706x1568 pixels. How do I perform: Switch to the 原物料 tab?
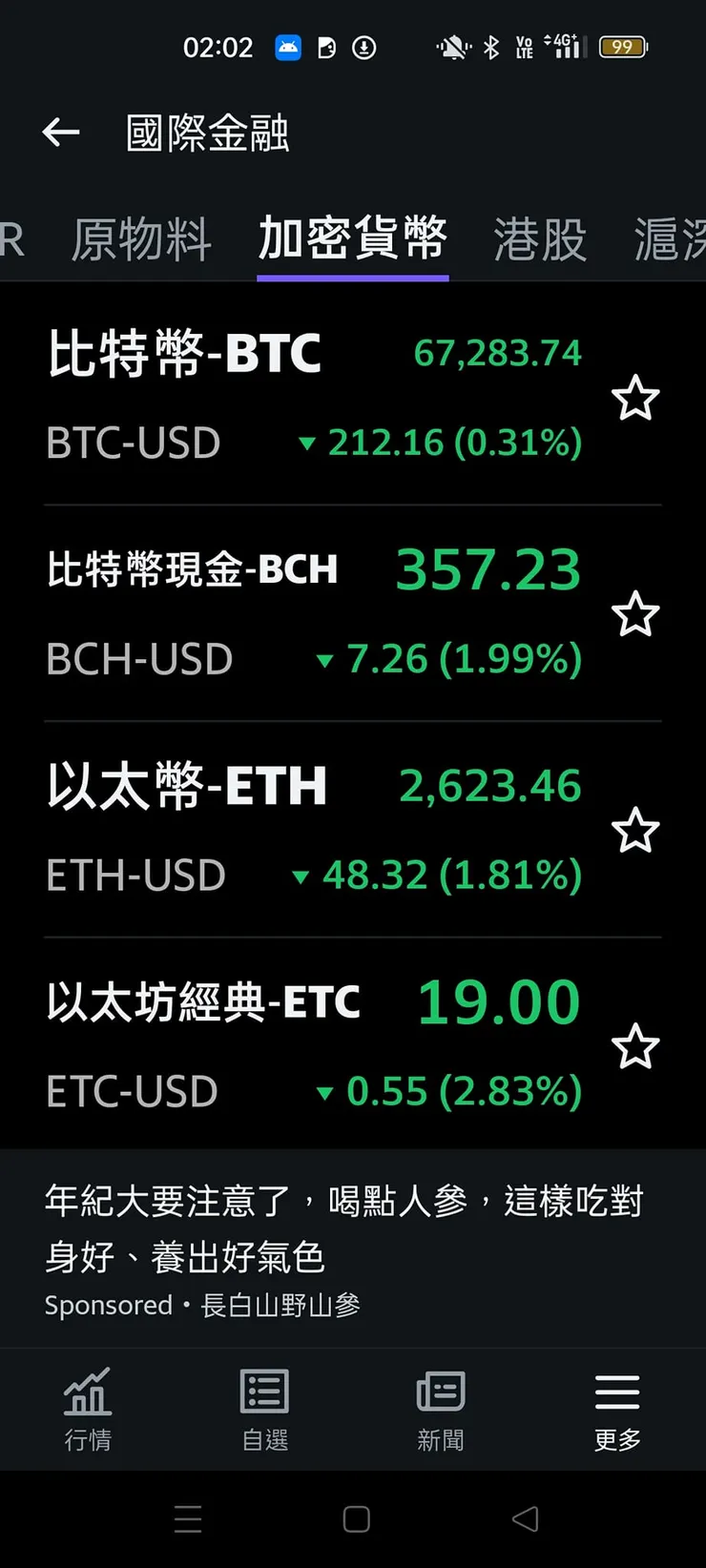141,238
